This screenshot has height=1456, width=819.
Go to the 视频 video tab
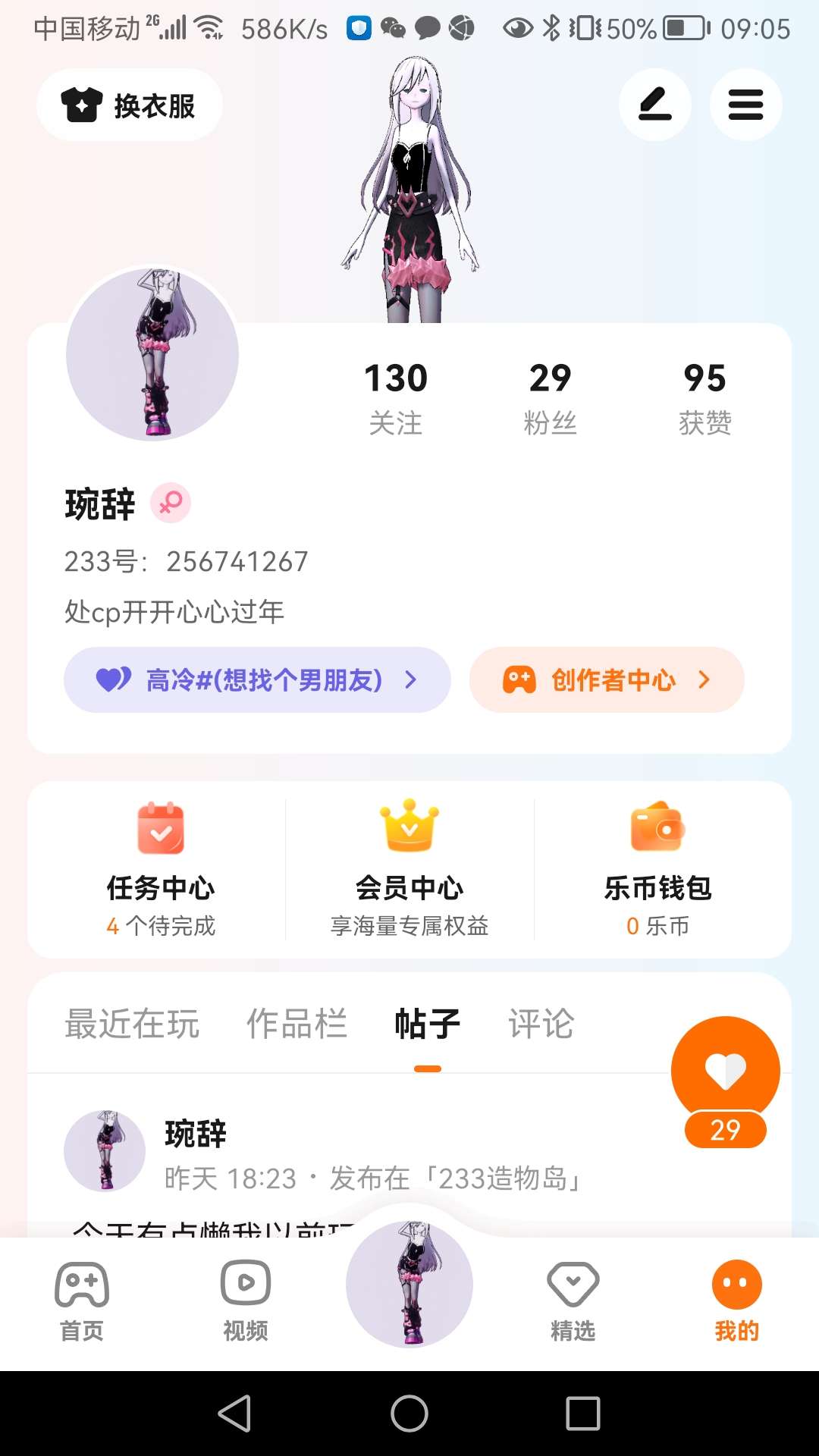[x=246, y=1300]
